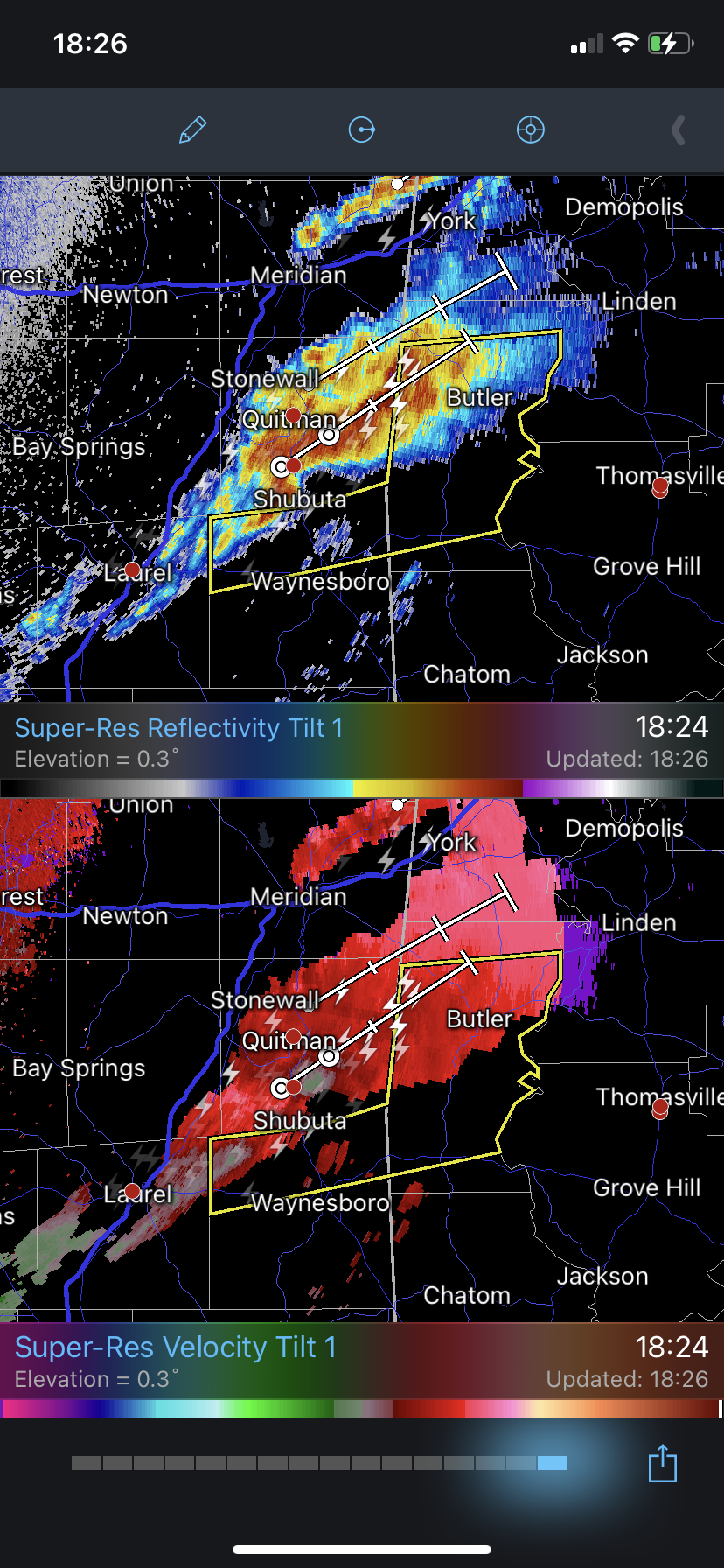Expand the collapsed side panel chevron
This screenshot has width=724, height=1568.
click(x=678, y=130)
